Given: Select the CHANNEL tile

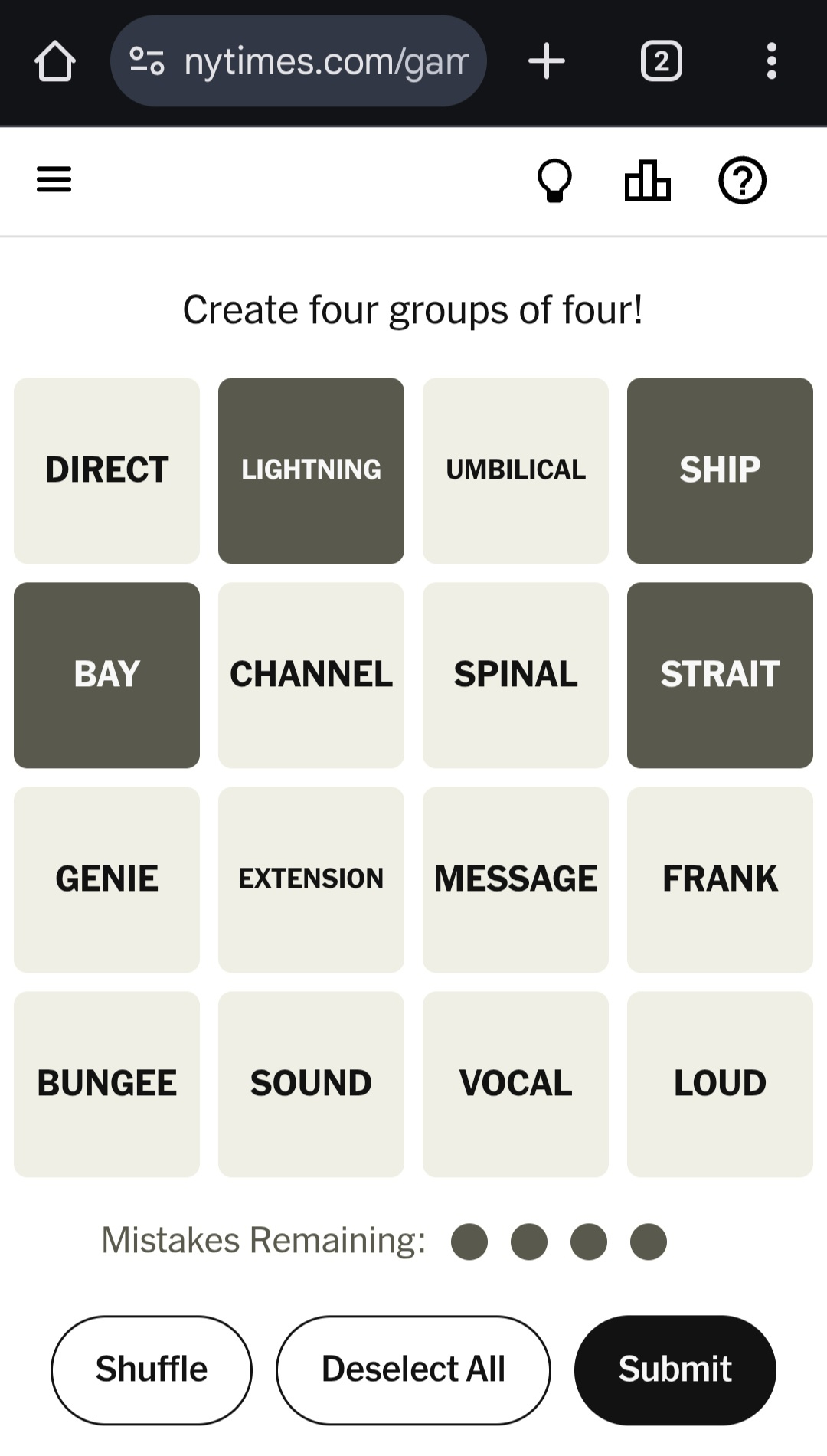Looking at the screenshot, I should pos(311,675).
